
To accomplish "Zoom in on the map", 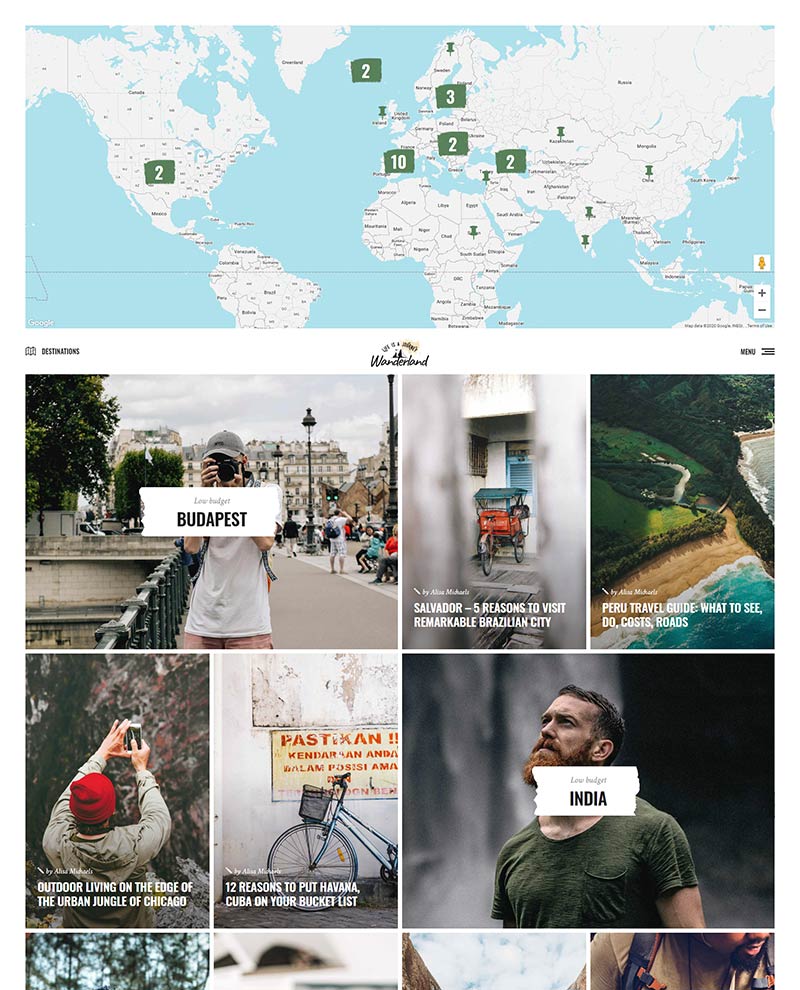I will 762,294.
